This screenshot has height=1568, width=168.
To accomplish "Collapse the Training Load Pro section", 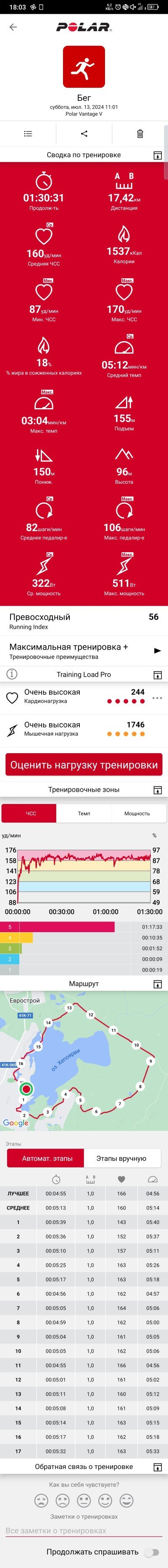I will point(157,675).
